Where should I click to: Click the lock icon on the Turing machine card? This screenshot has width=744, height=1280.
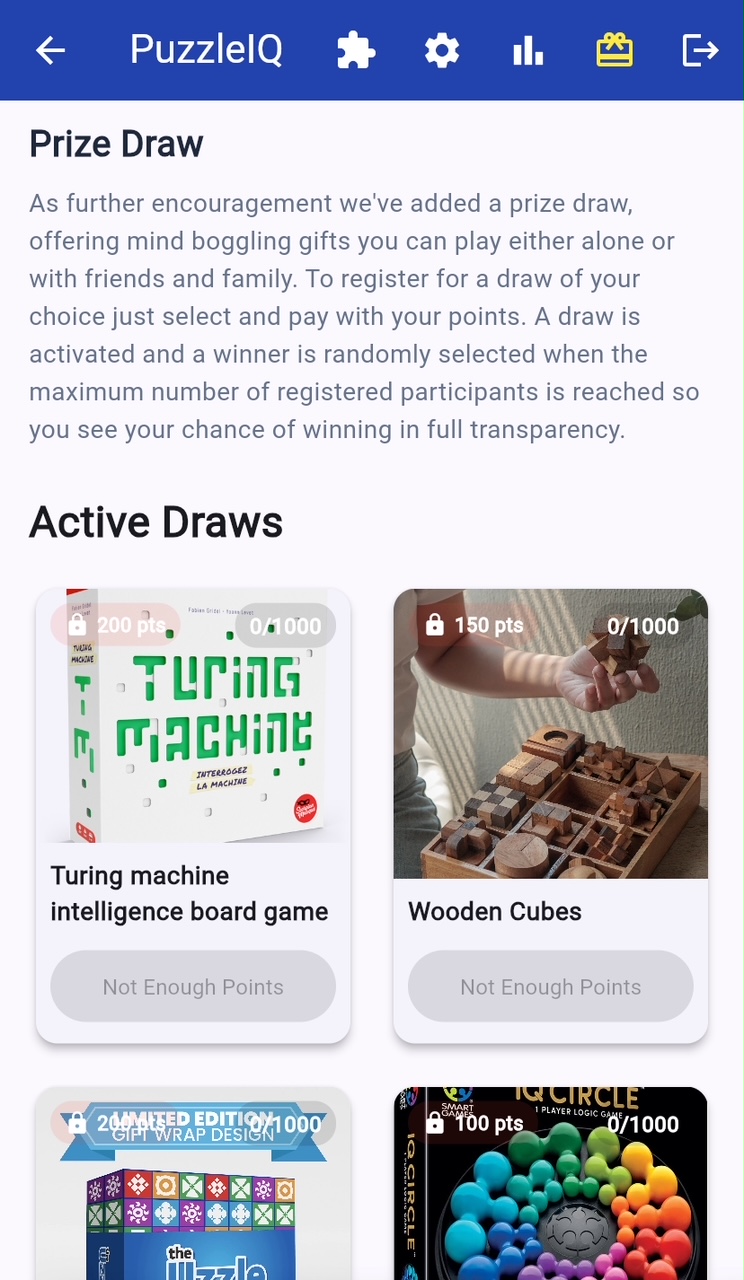coord(77,625)
